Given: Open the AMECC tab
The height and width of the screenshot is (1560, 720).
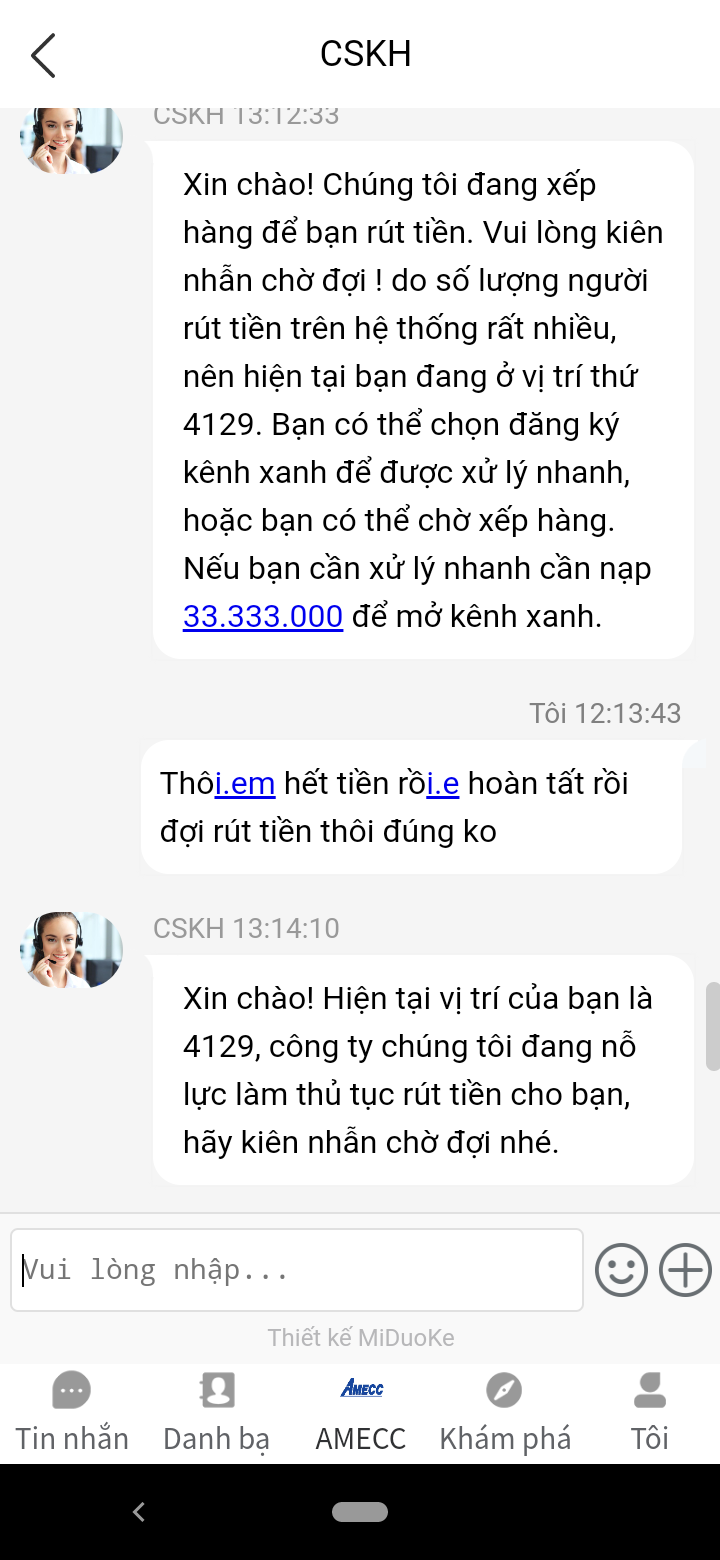Looking at the screenshot, I should click(x=361, y=1412).
